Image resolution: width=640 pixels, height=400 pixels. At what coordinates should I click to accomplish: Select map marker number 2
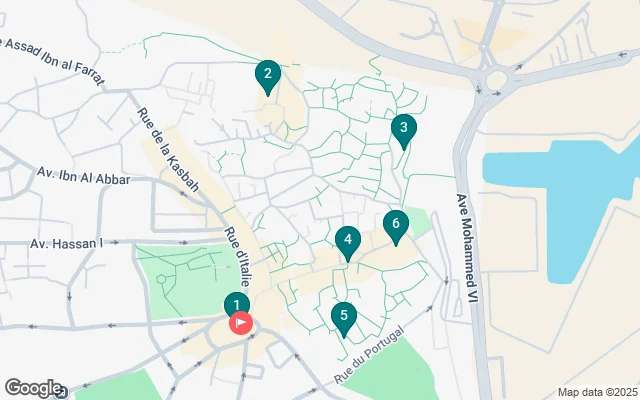click(267, 74)
